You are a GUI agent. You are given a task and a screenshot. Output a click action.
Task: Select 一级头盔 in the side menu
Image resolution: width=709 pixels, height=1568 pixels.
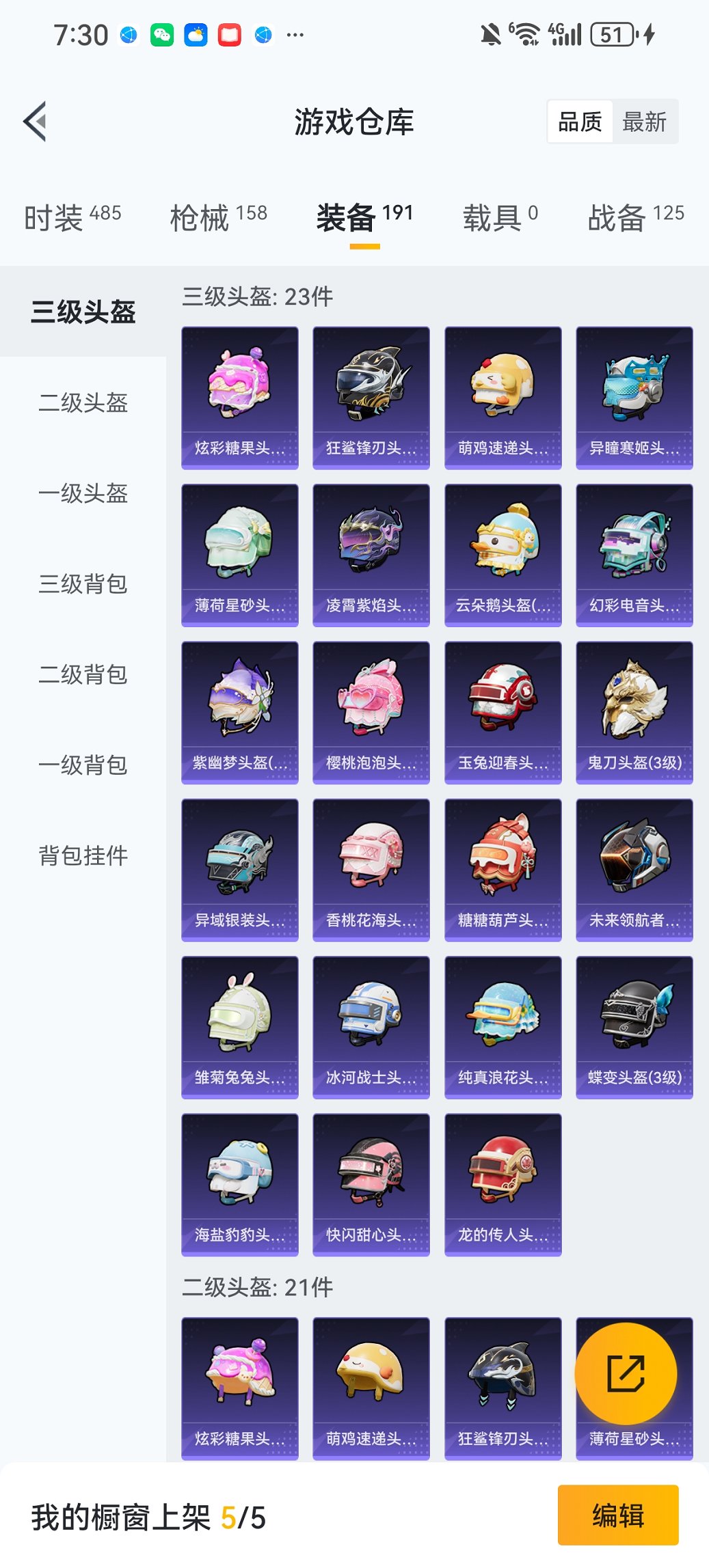point(83,493)
